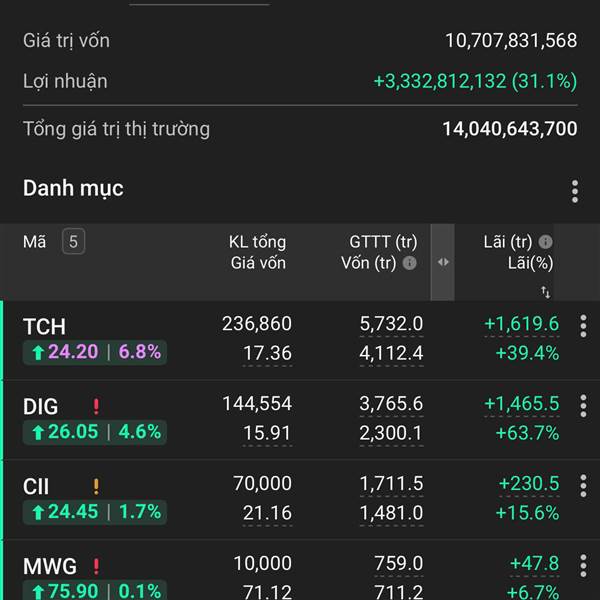
Task: Open the Danh mục overflow menu
Action: click(x=574, y=191)
